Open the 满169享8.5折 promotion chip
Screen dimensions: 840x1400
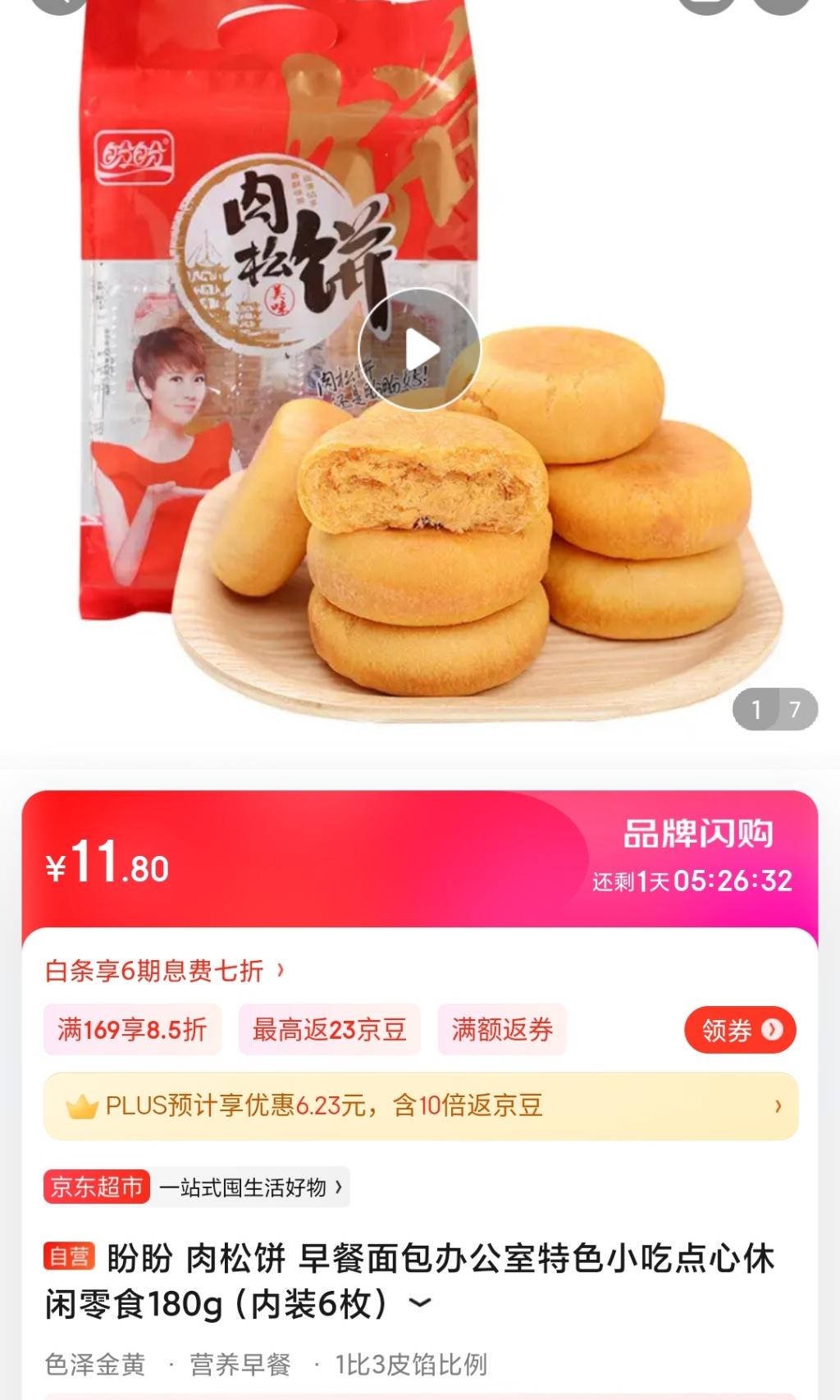pos(132,1029)
